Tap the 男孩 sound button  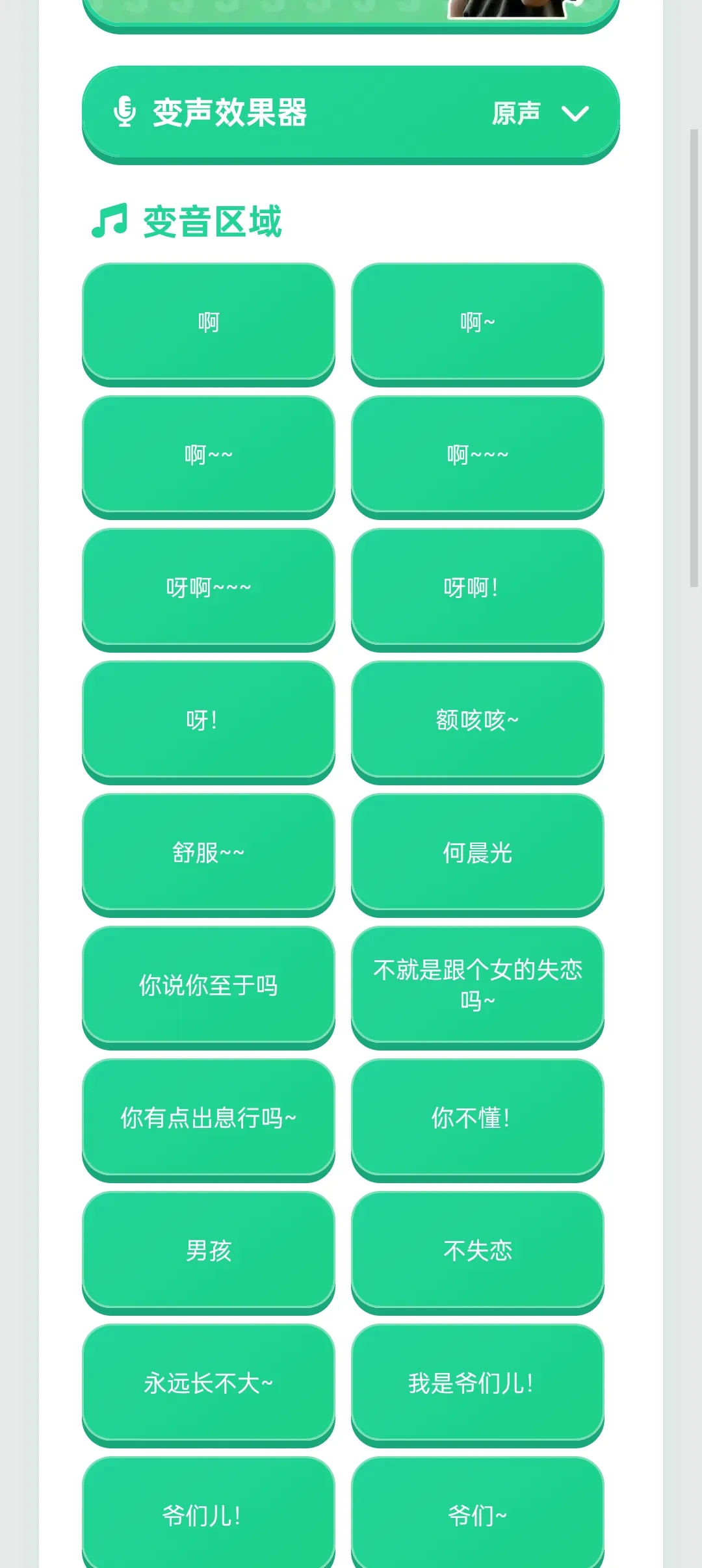(x=209, y=1252)
